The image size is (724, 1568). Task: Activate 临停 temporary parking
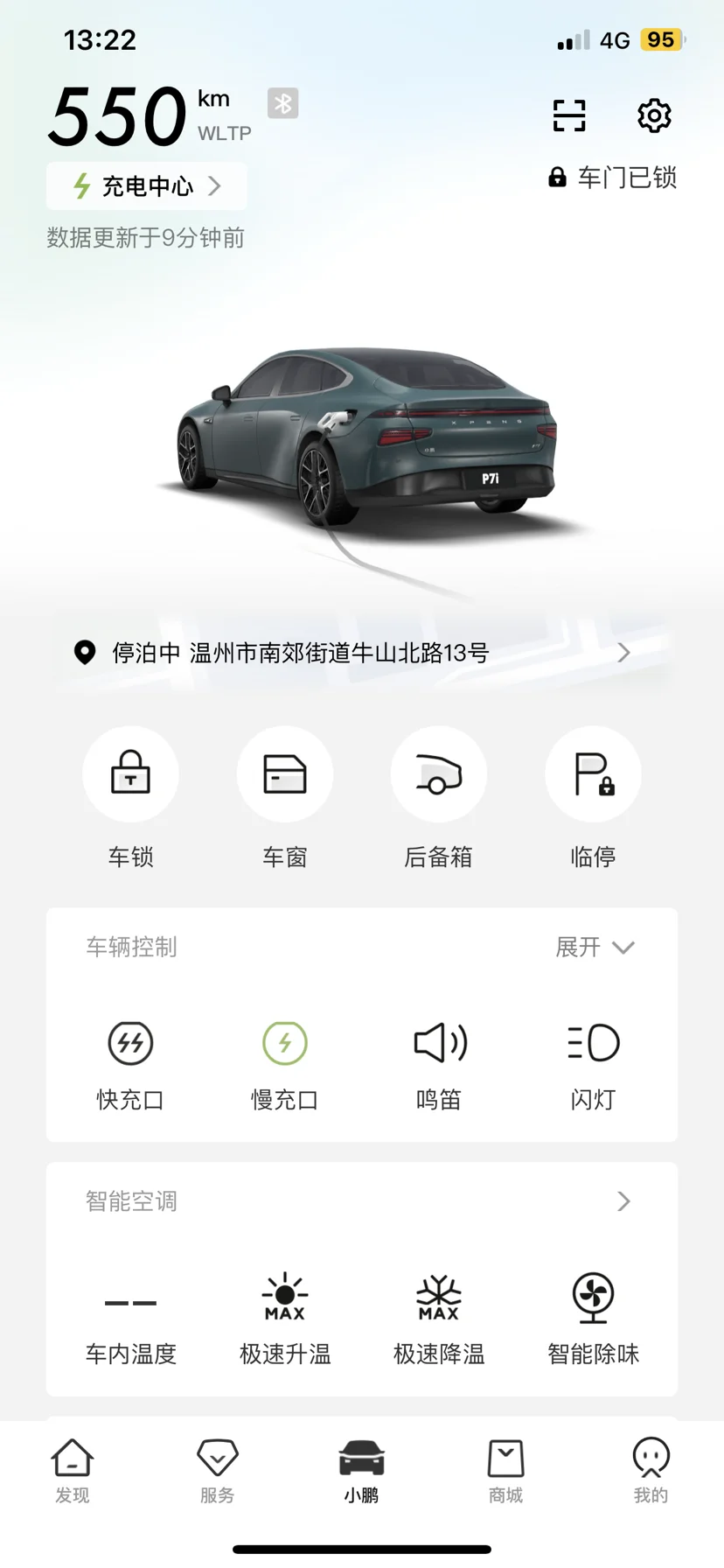(x=593, y=775)
